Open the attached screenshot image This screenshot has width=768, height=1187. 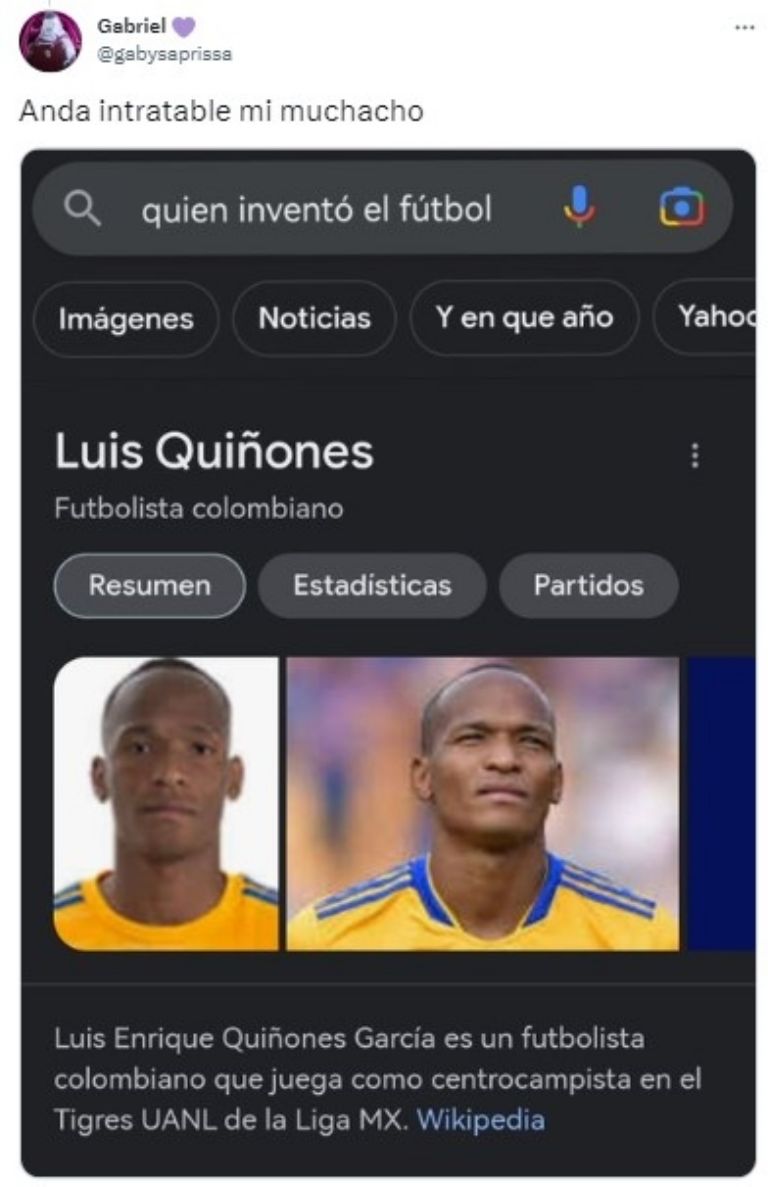click(x=388, y=662)
